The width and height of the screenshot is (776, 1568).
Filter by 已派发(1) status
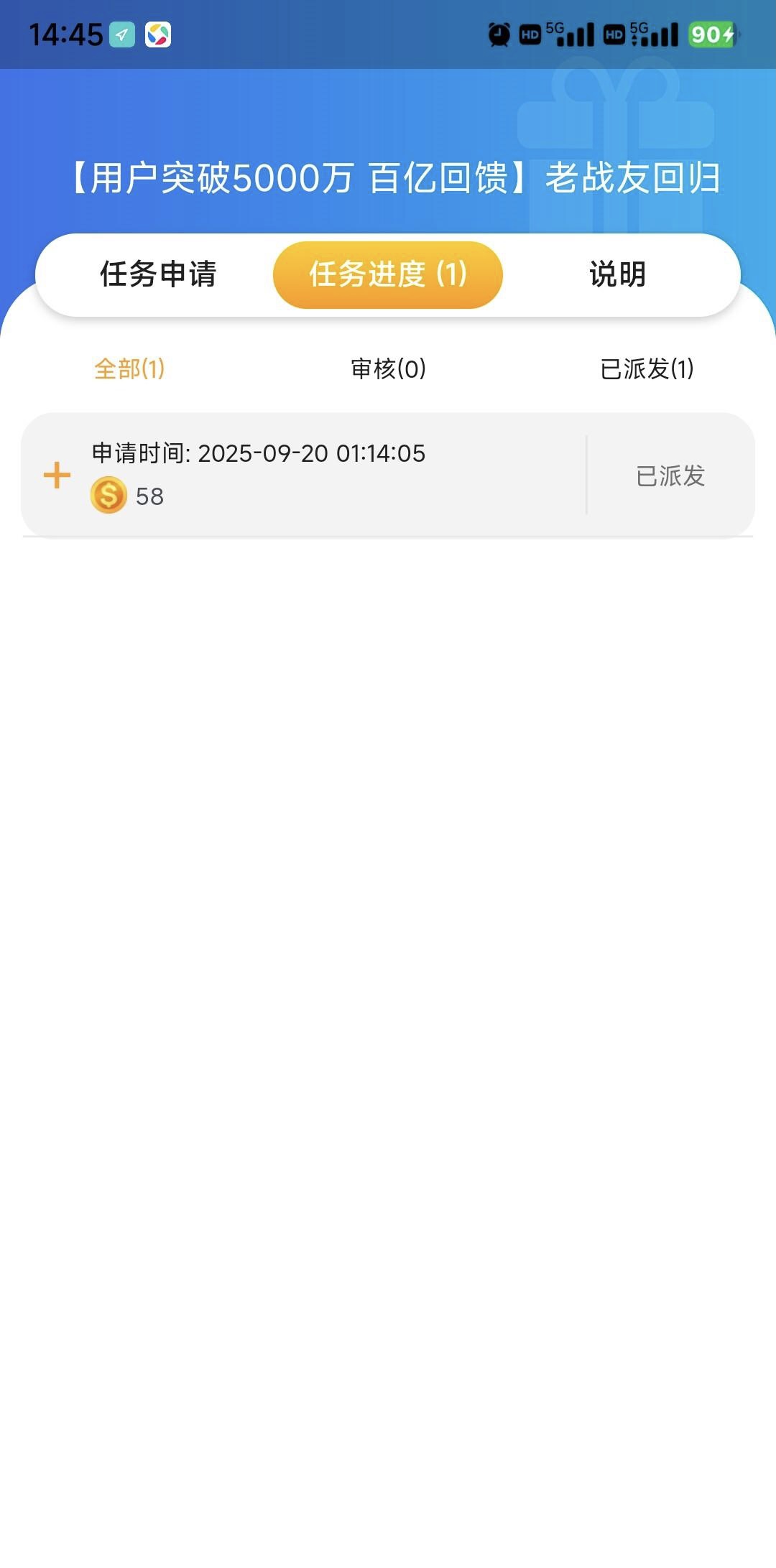[x=647, y=369]
